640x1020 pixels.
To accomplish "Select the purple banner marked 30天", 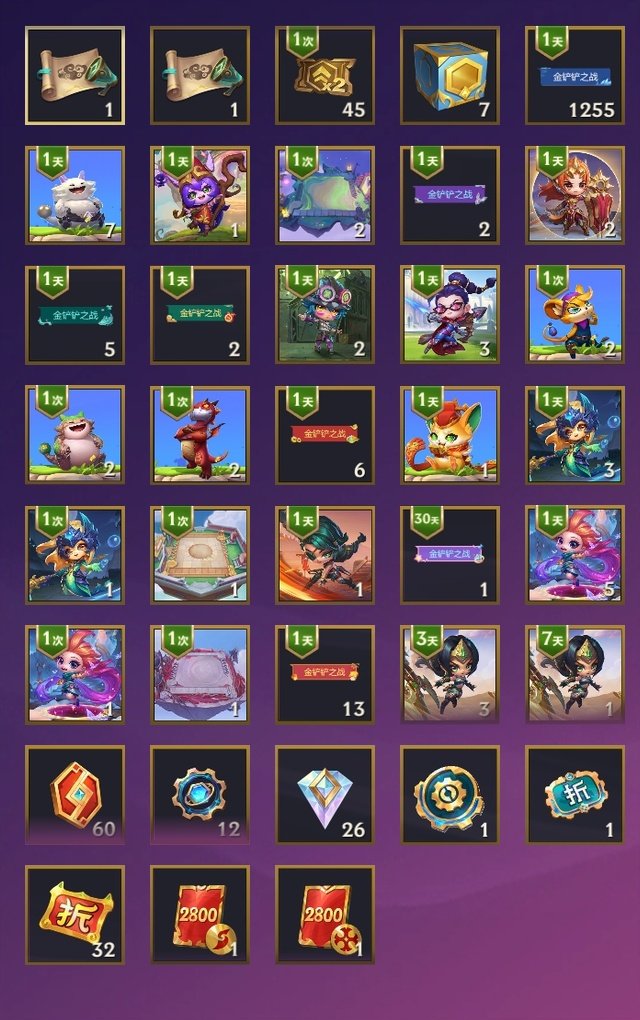I will tap(449, 555).
